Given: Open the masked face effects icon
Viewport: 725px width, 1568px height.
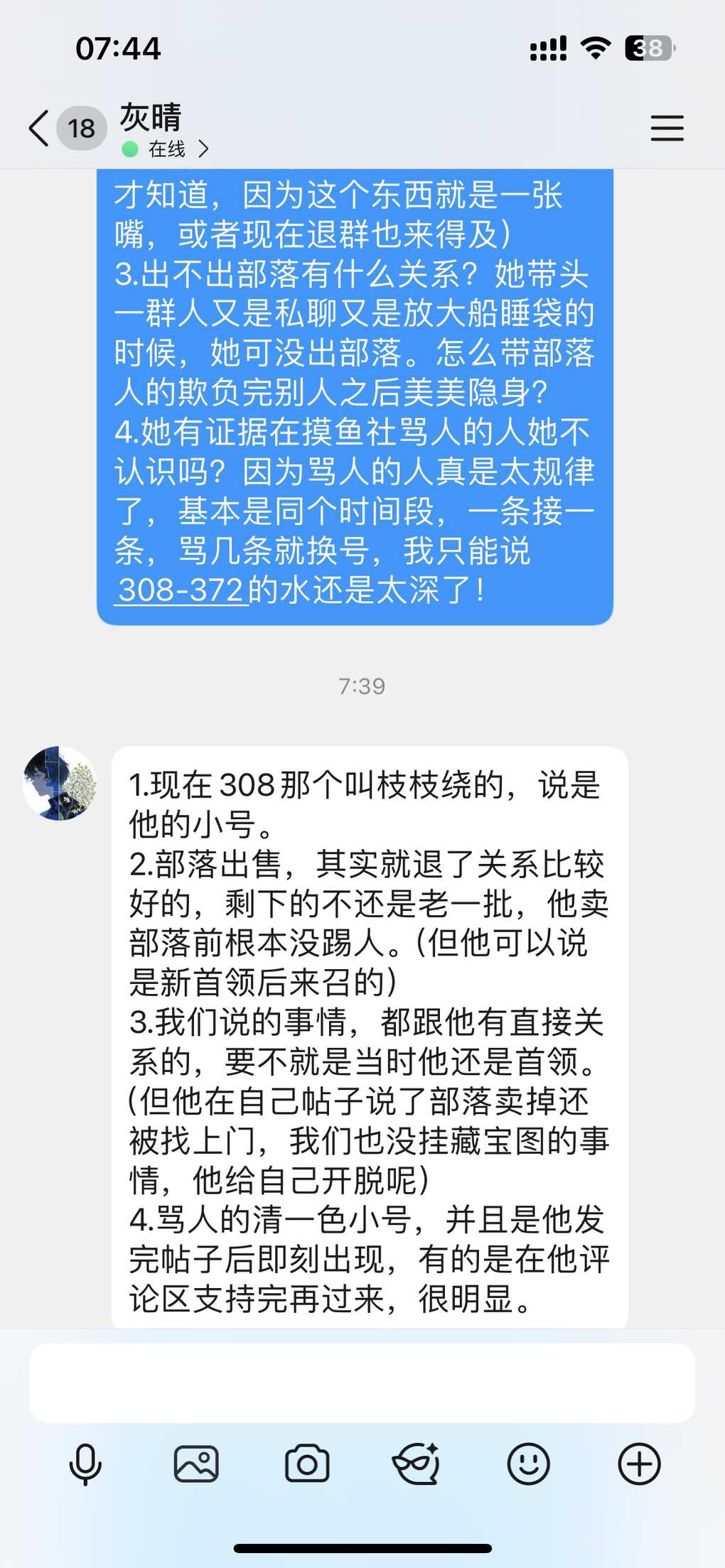Looking at the screenshot, I should point(417,1465).
